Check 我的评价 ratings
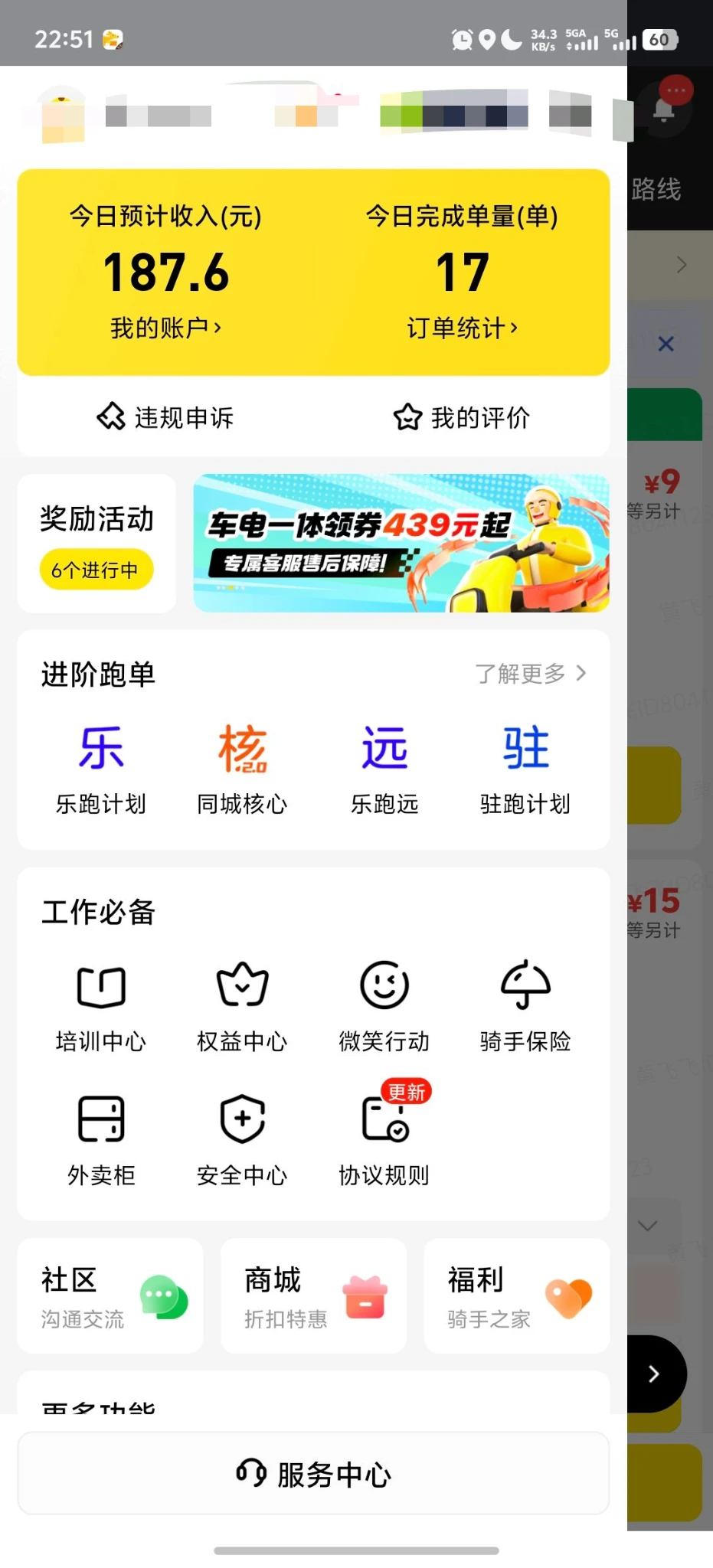The image size is (713, 1568). [x=462, y=417]
